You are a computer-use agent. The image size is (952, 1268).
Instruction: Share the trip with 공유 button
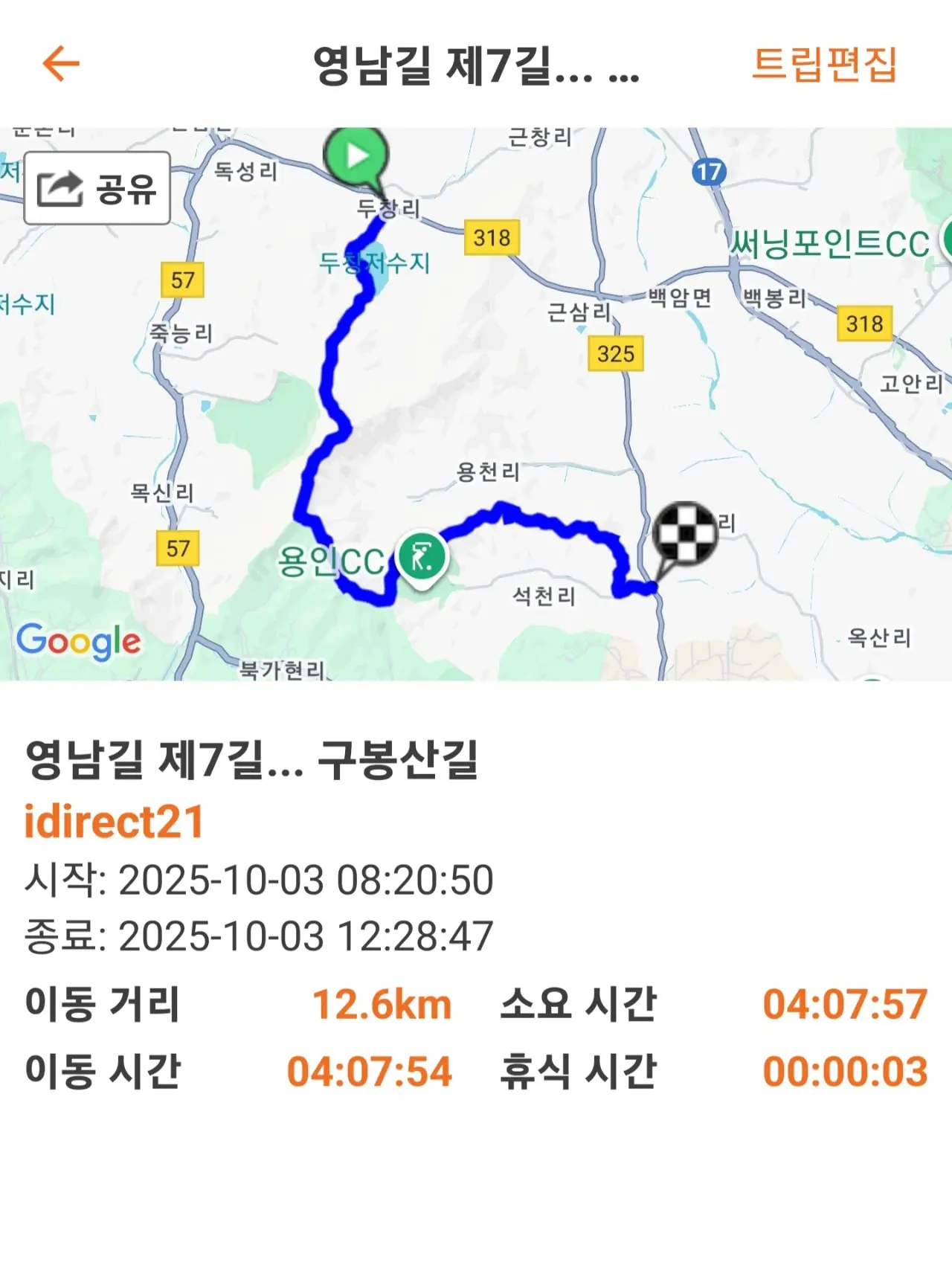[x=97, y=188]
